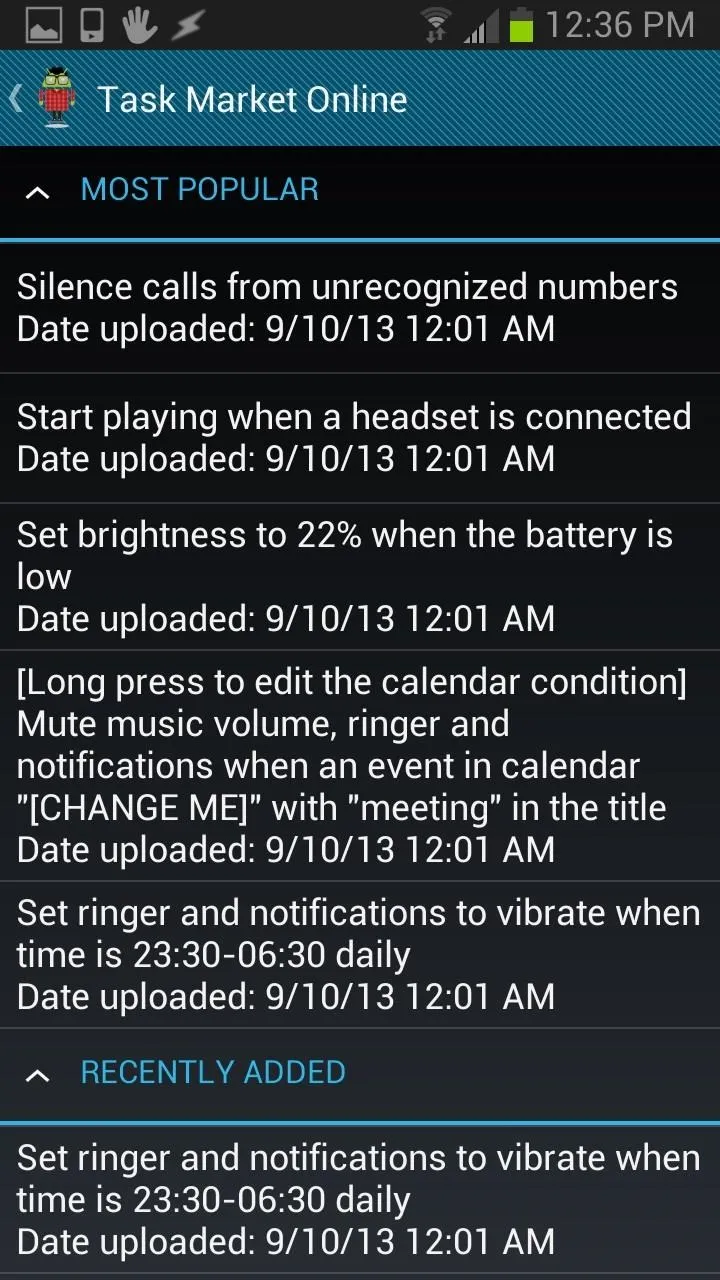The image size is (720, 1280).
Task: Open Start playing when headset is connected
Action: 360,438
